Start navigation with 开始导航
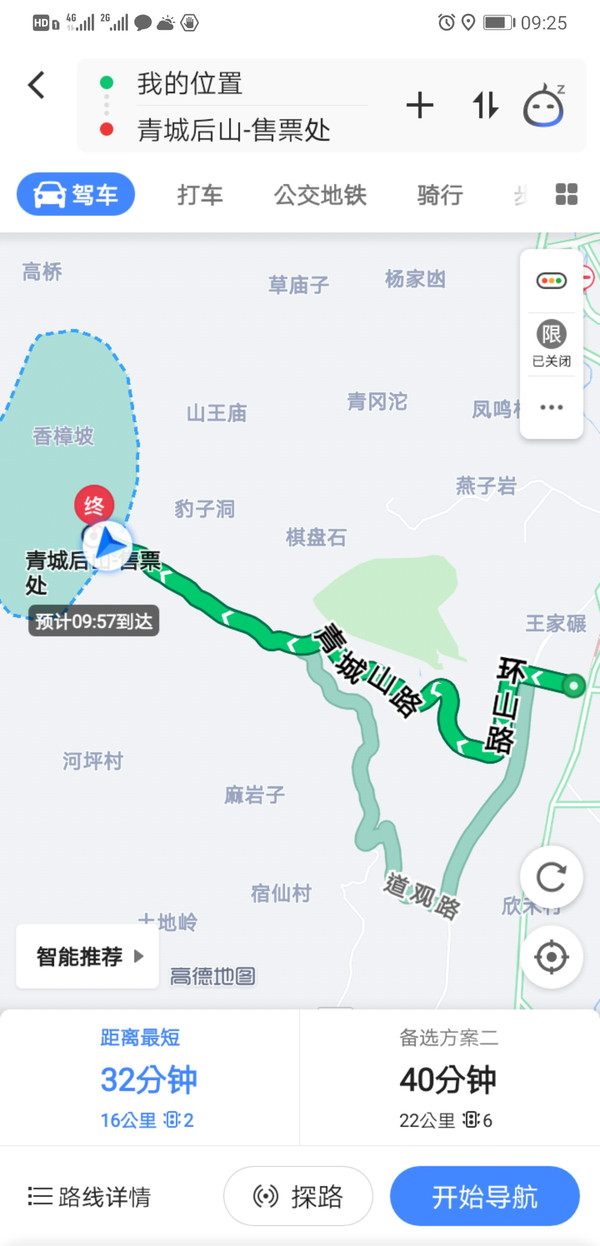Image resolution: width=600 pixels, height=1246 pixels. [484, 1196]
